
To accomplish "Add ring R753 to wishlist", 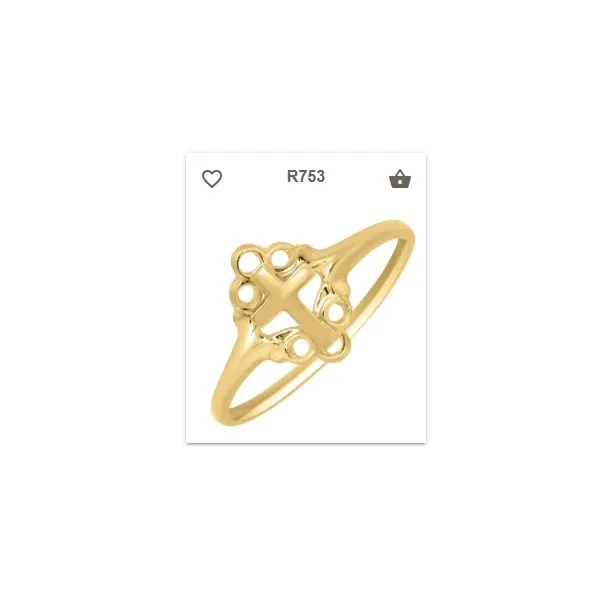I will [x=212, y=179].
